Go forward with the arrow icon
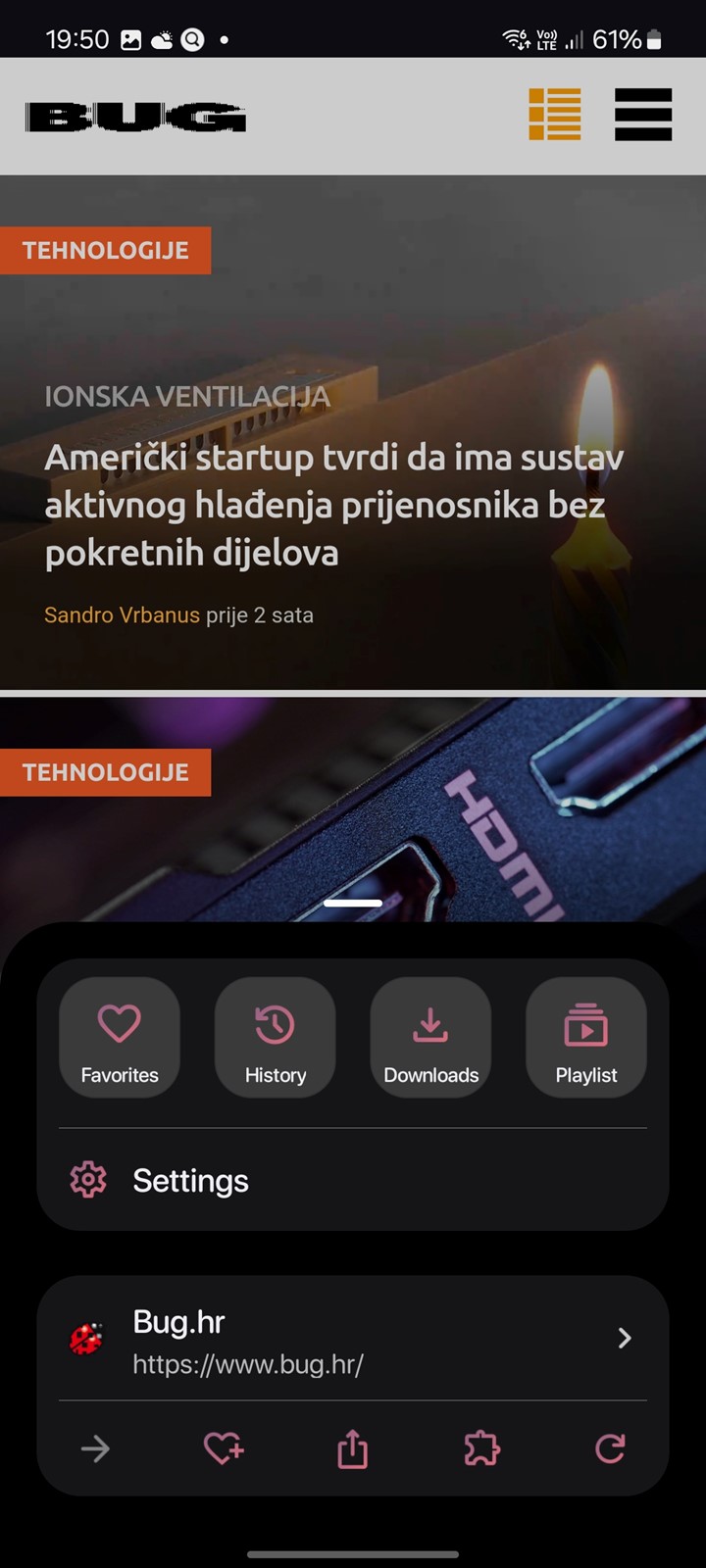The height and width of the screenshot is (1568, 706). pyautogui.click(x=95, y=1448)
